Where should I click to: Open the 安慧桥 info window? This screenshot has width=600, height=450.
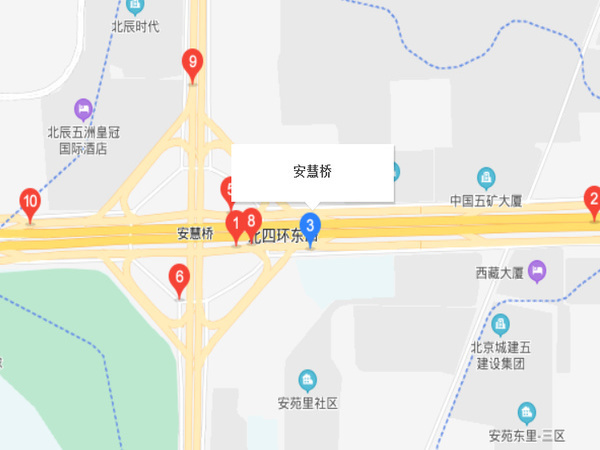[312, 172]
